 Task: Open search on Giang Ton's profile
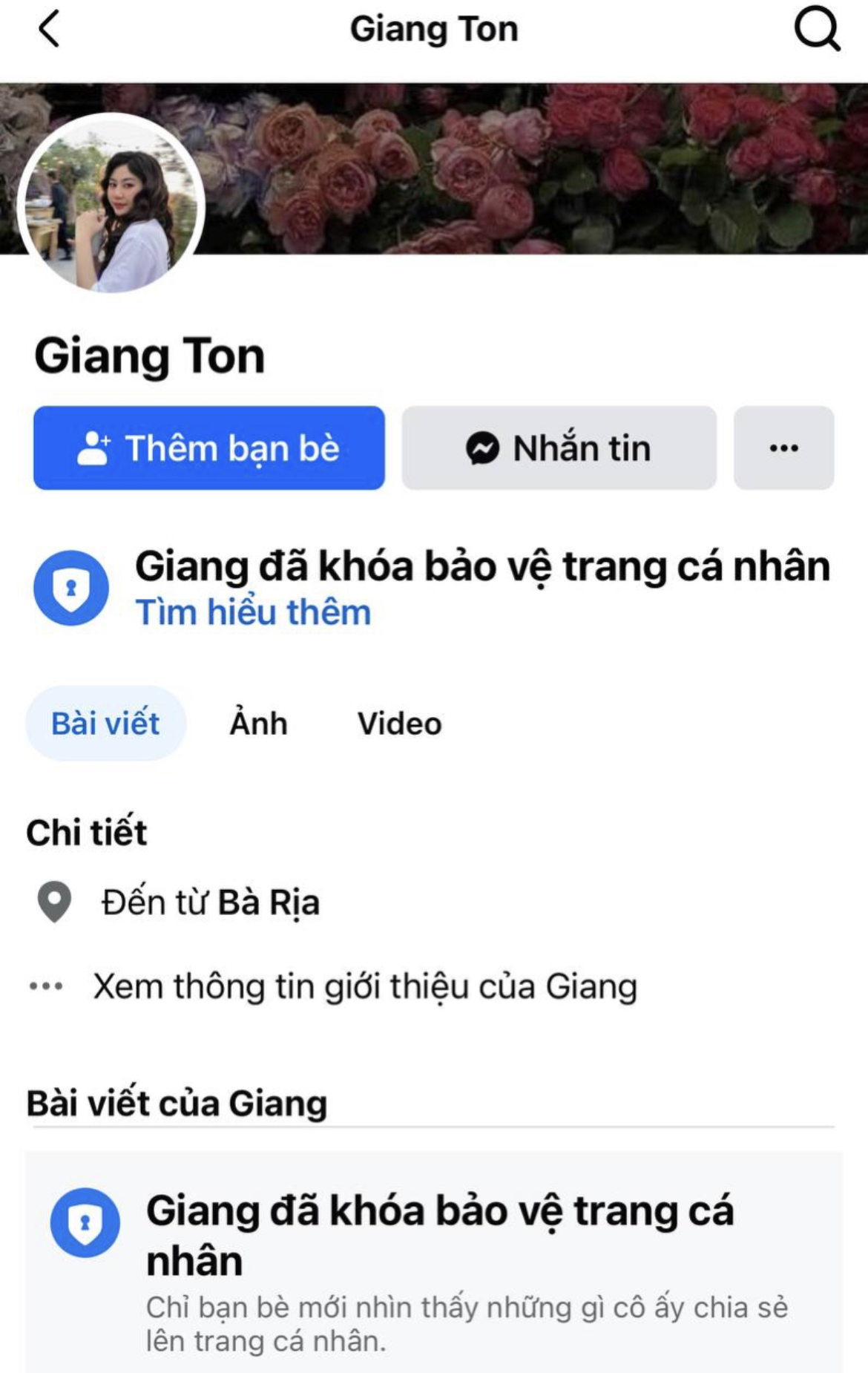817,30
